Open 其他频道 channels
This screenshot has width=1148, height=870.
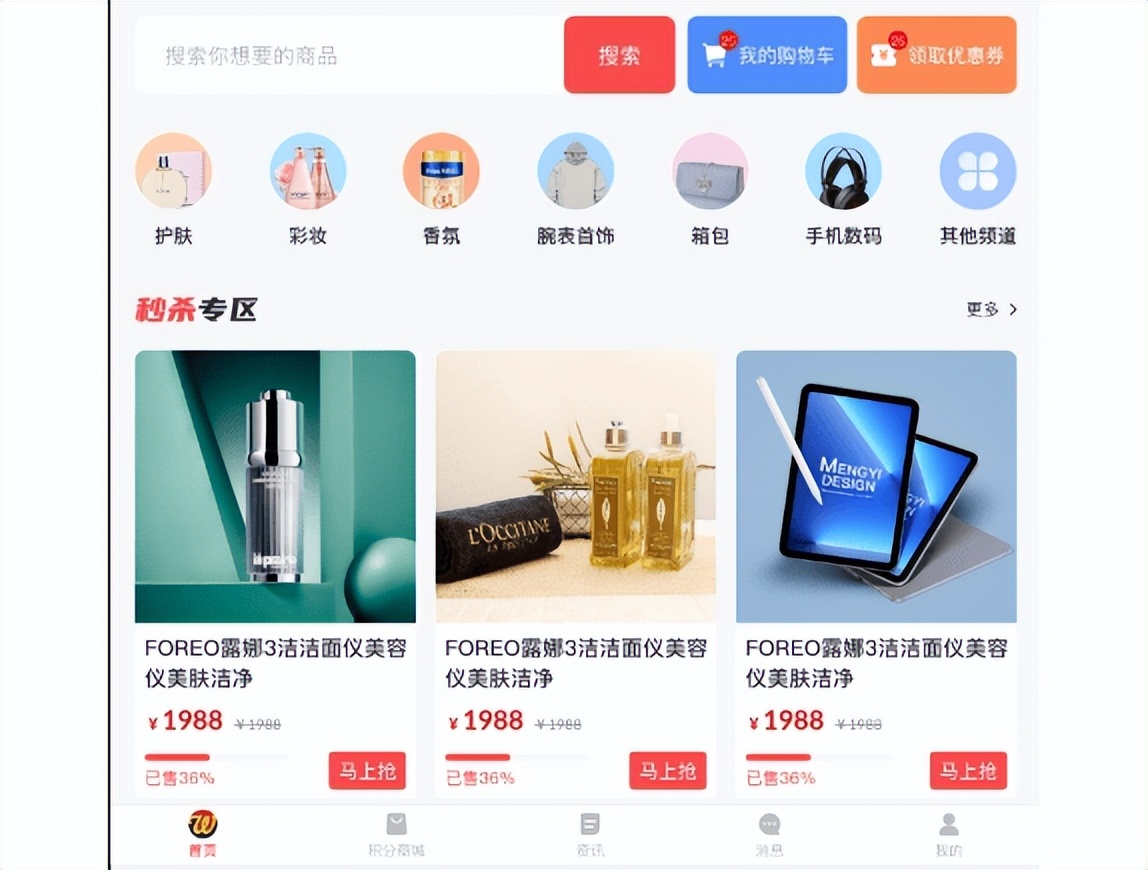[977, 190]
